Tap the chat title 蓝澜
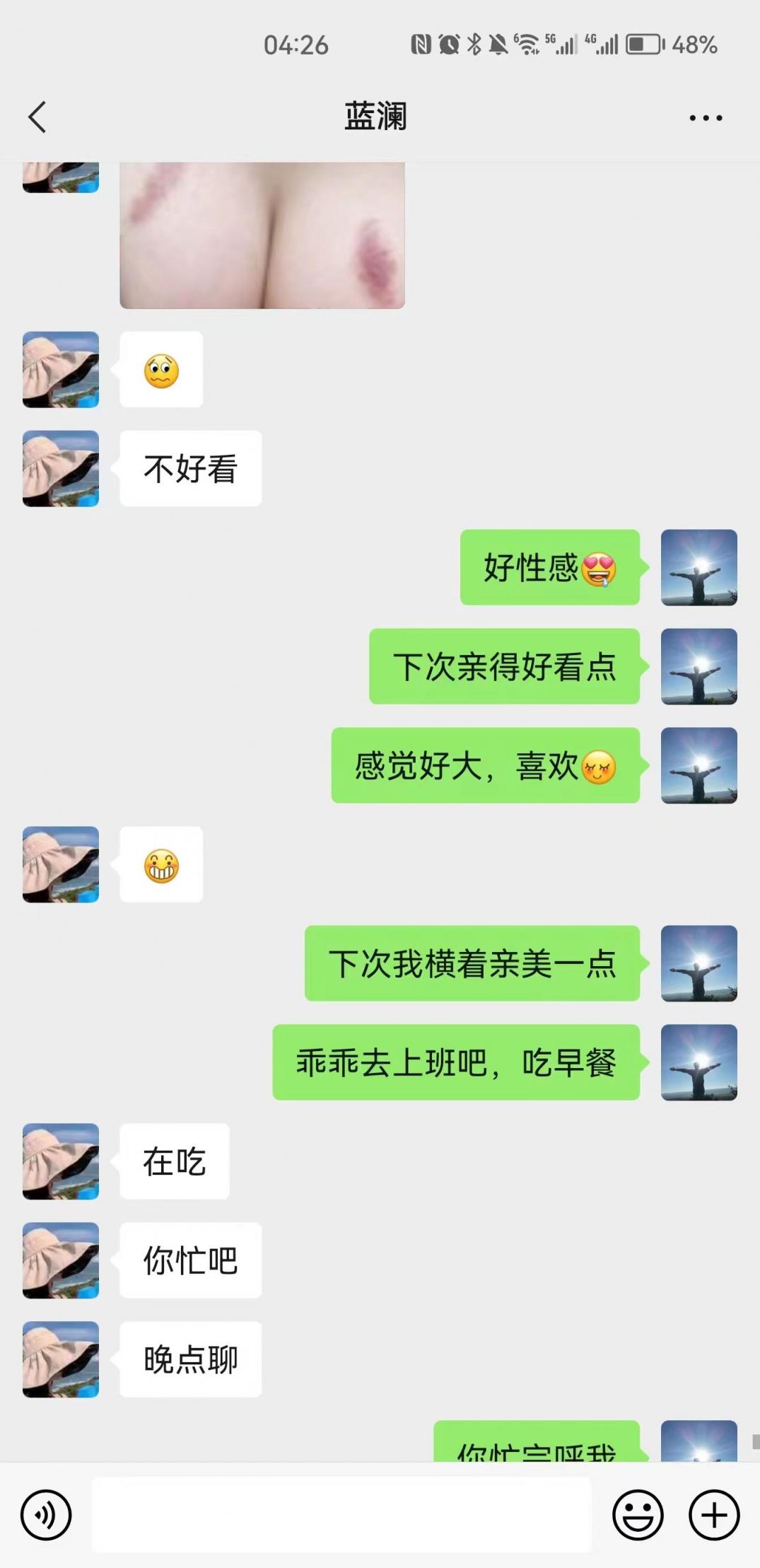This screenshot has height=1568, width=760. pos(375,117)
